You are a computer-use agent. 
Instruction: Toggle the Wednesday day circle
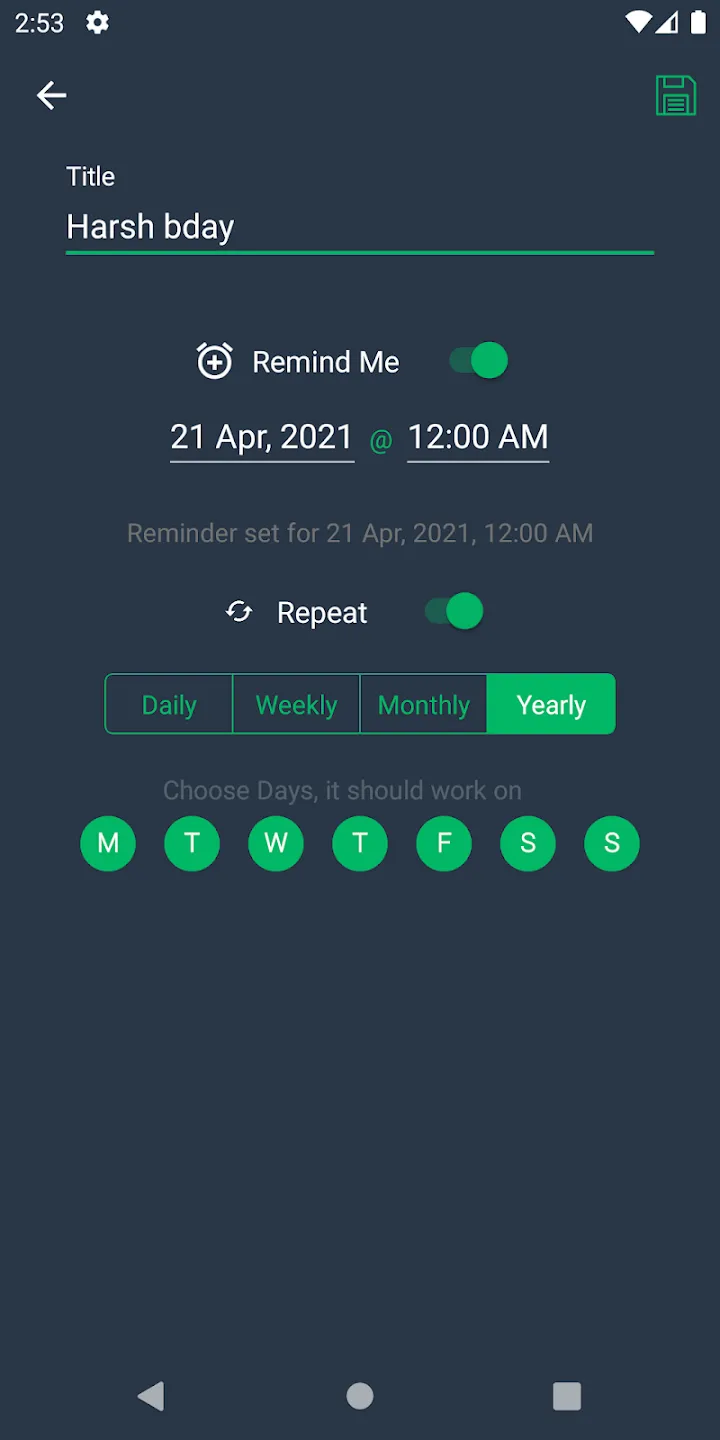[276, 844]
